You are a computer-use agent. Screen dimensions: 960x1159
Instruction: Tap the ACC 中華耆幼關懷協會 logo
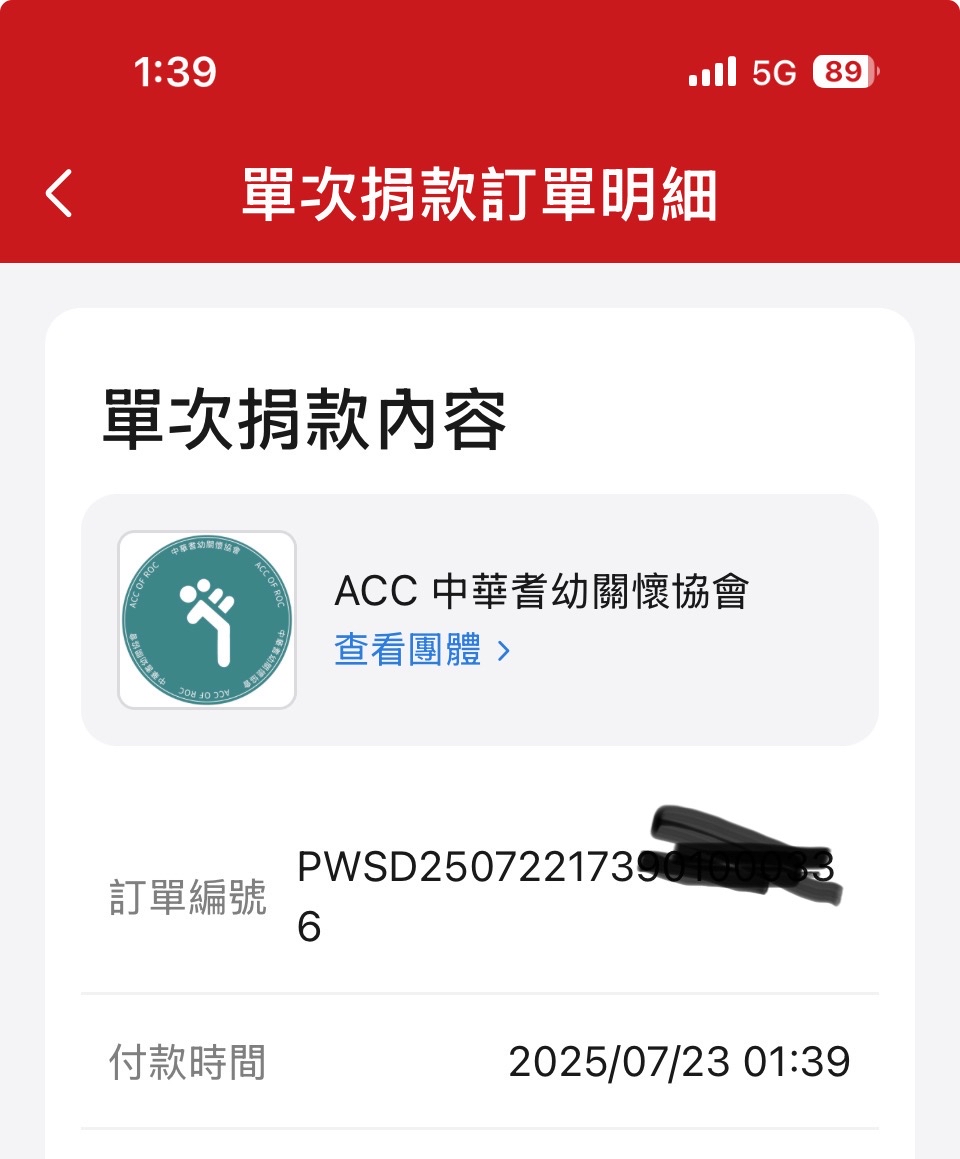pos(207,620)
